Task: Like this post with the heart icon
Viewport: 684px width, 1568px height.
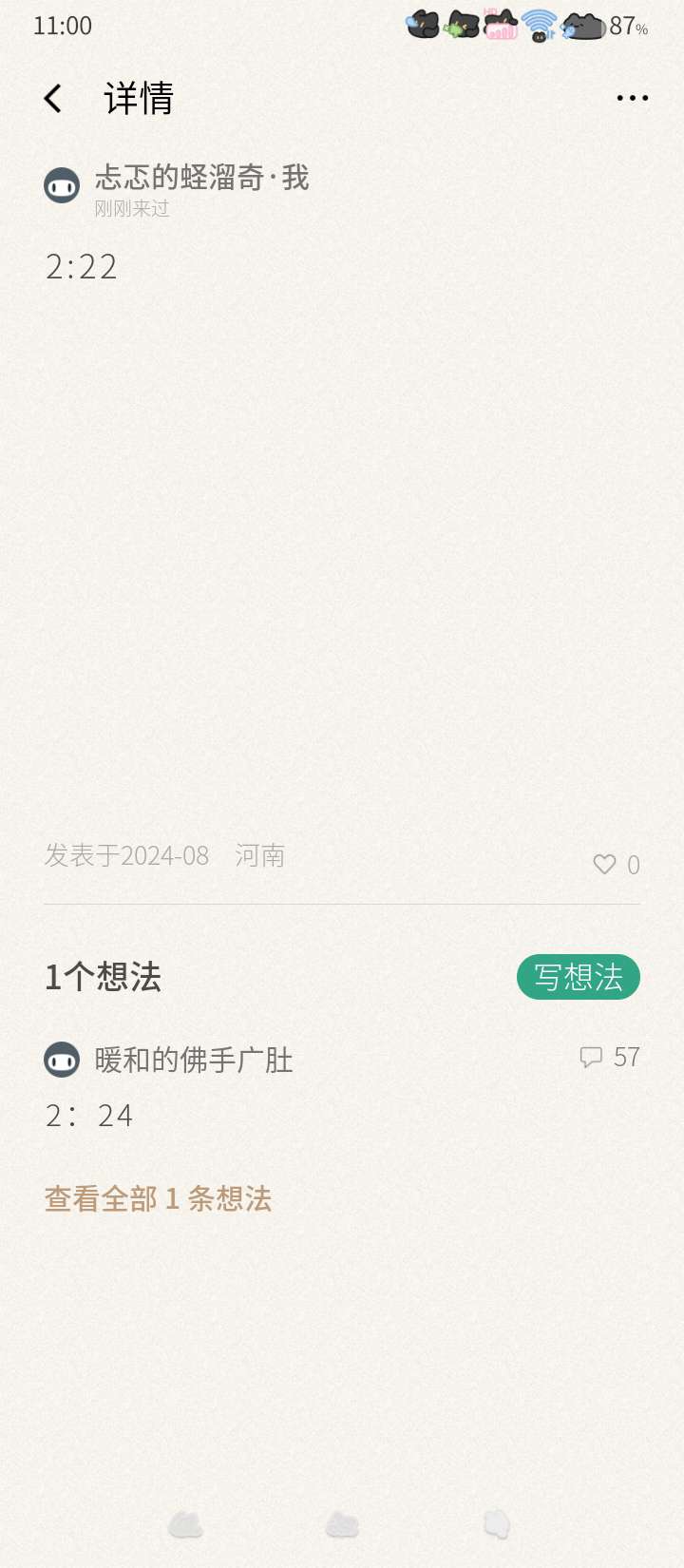Action: [604, 864]
